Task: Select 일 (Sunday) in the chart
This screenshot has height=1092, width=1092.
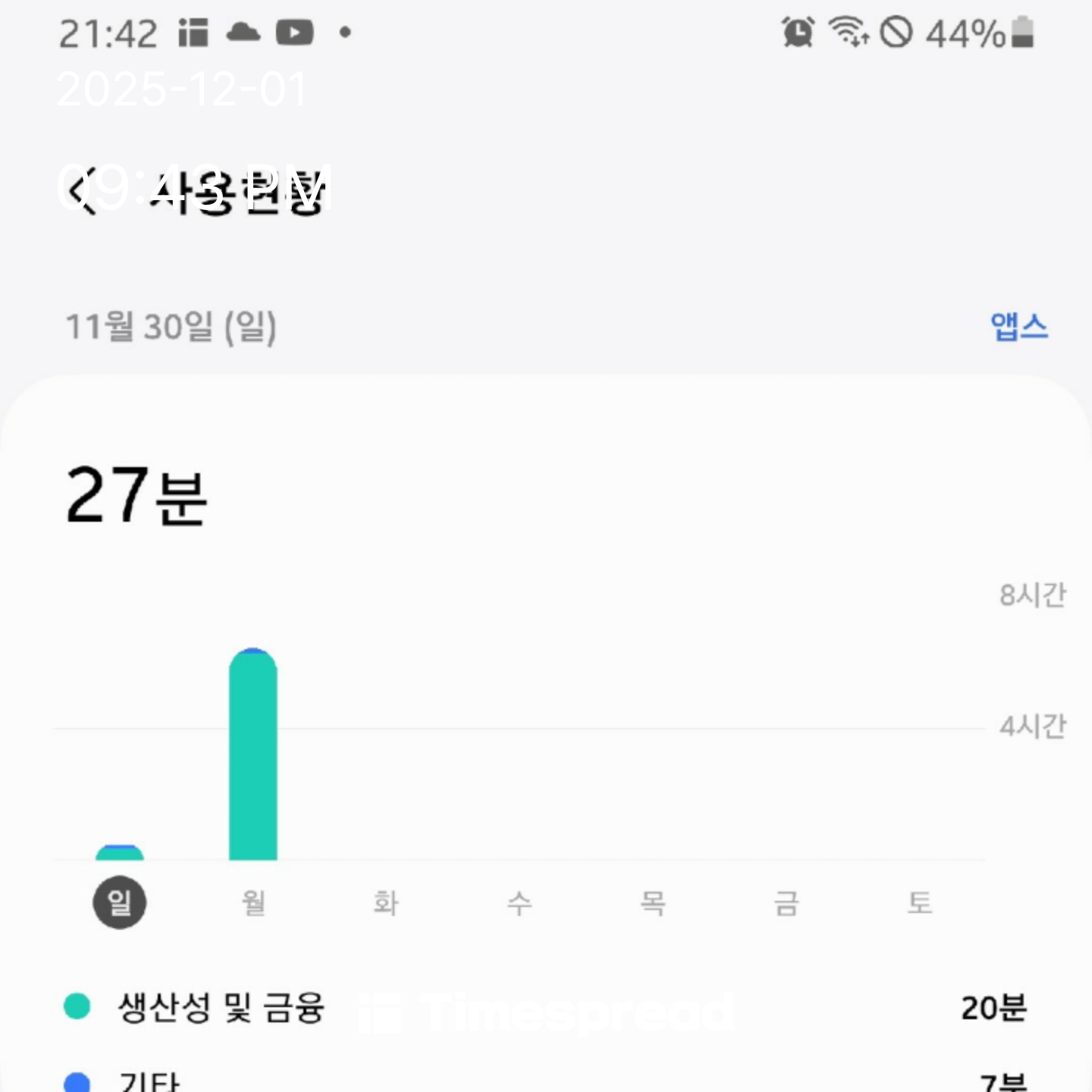Action: click(120, 902)
